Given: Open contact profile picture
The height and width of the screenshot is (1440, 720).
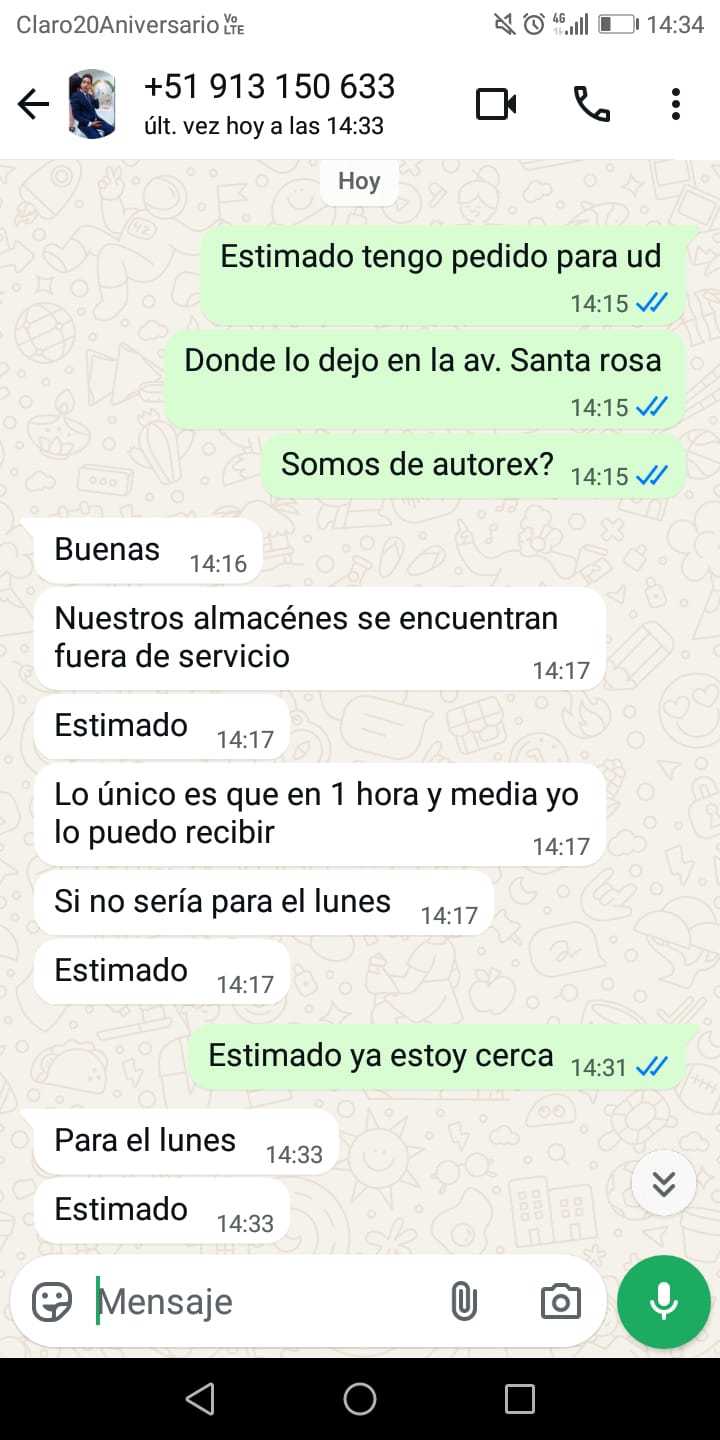Looking at the screenshot, I should point(91,104).
